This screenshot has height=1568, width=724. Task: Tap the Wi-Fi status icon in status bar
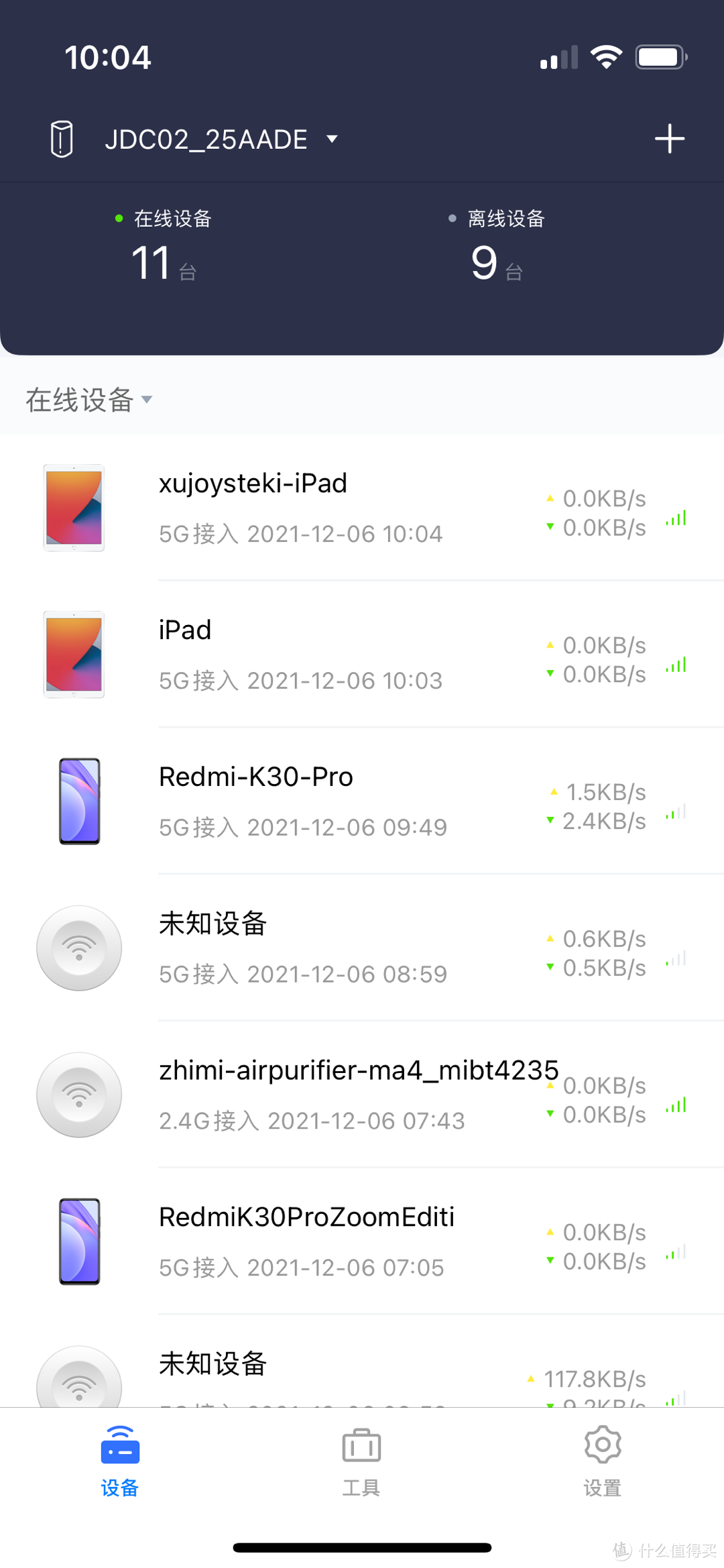click(605, 56)
